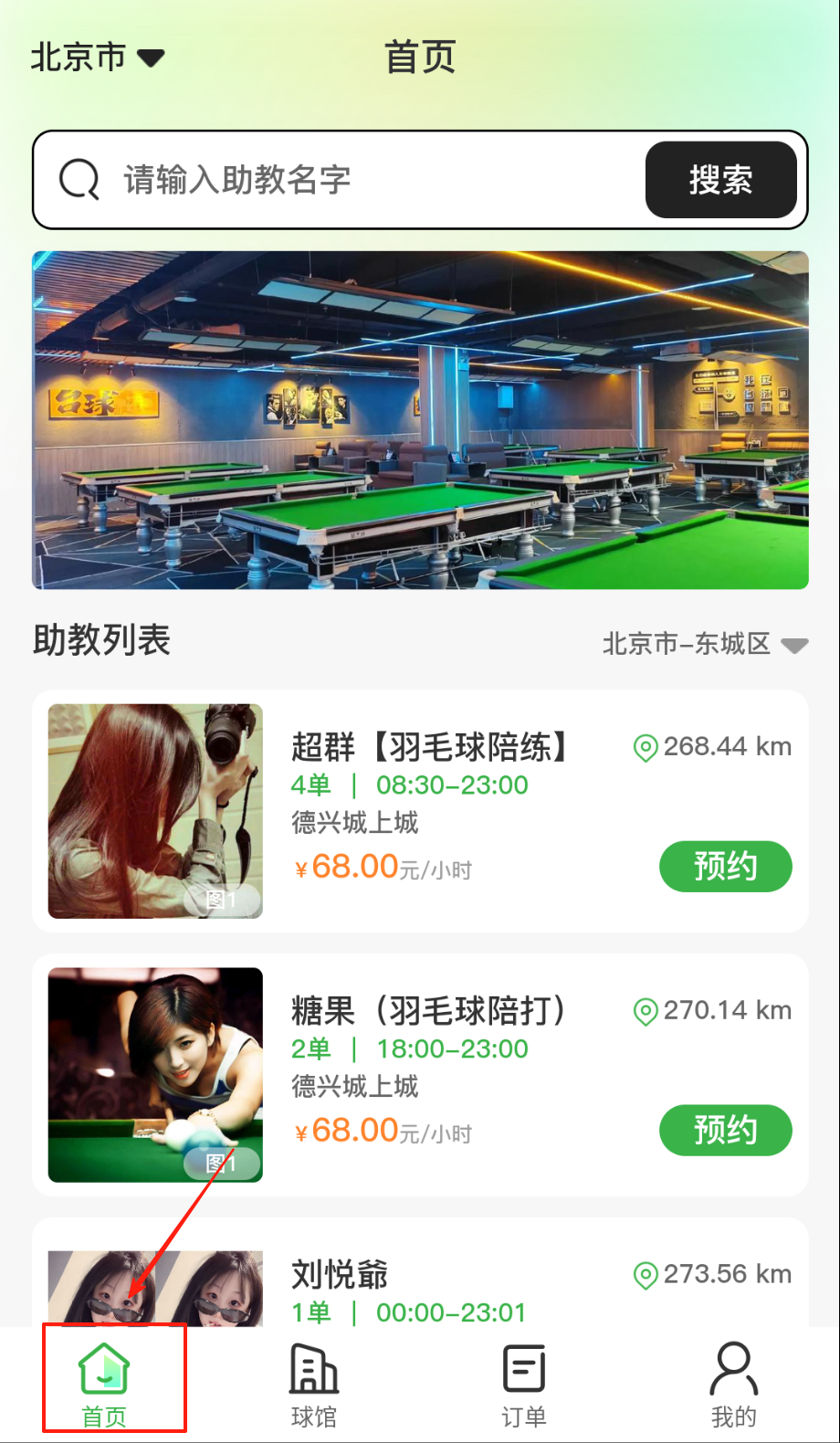Viewport: 840px width, 1443px height.
Task: Book 糖果 with the 预约 button
Action: click(725, 1130)
